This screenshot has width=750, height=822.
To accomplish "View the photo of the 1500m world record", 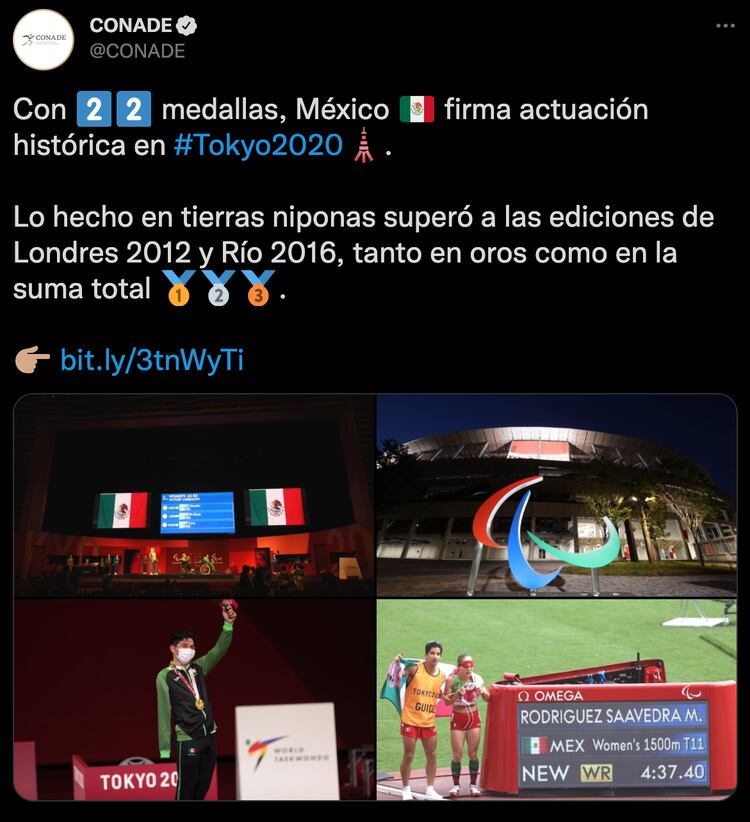I will tap(556, 700).
